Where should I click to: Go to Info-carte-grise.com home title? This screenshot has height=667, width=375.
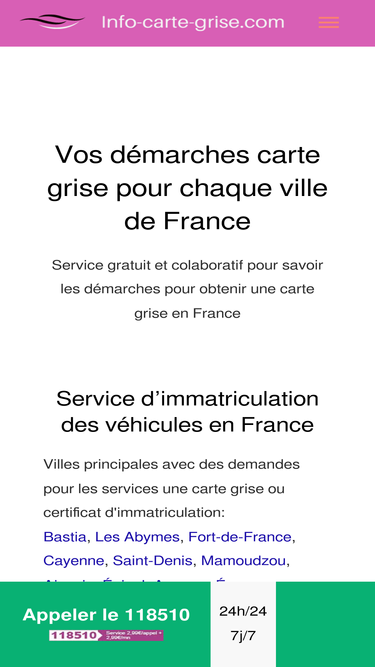tap(193, 22)
